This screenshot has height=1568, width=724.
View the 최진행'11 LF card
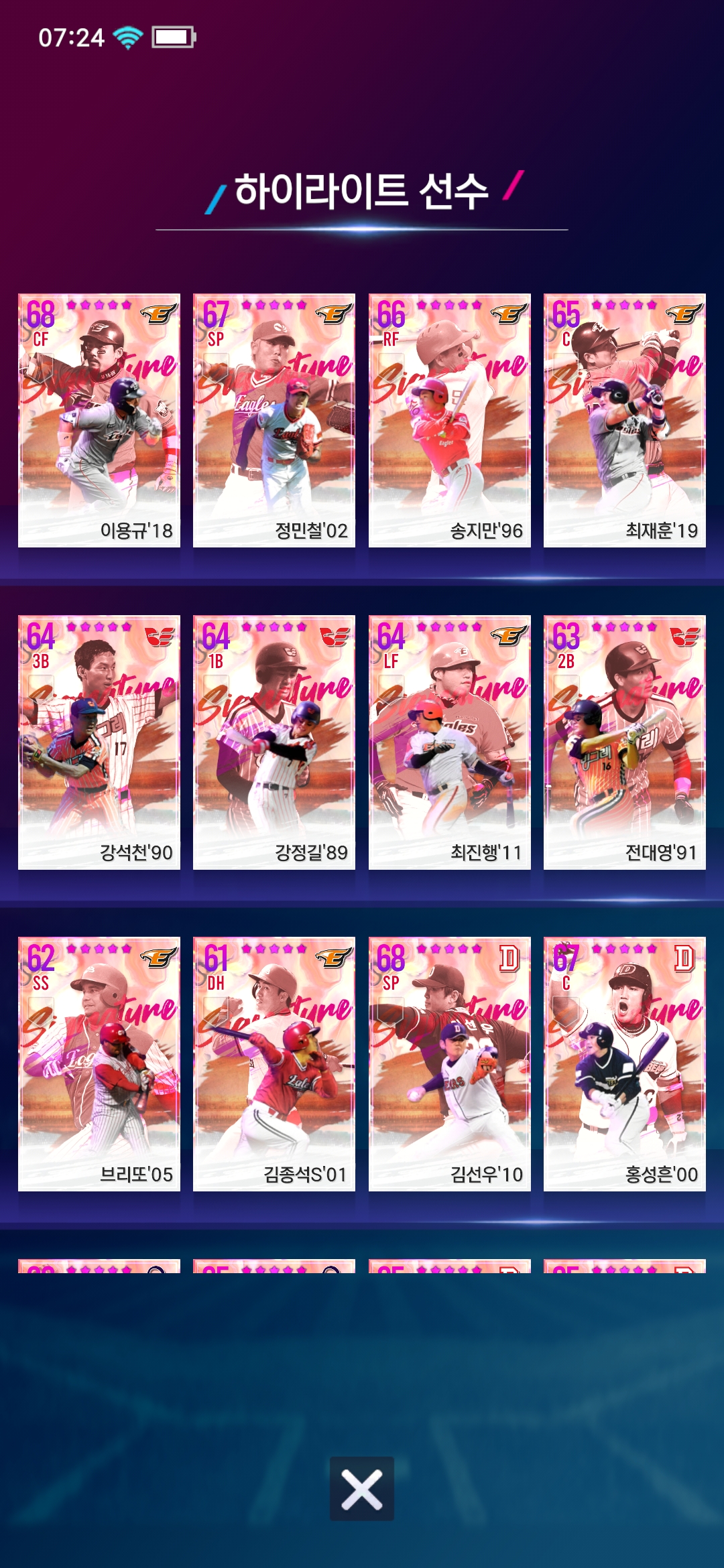click(449, 742)
